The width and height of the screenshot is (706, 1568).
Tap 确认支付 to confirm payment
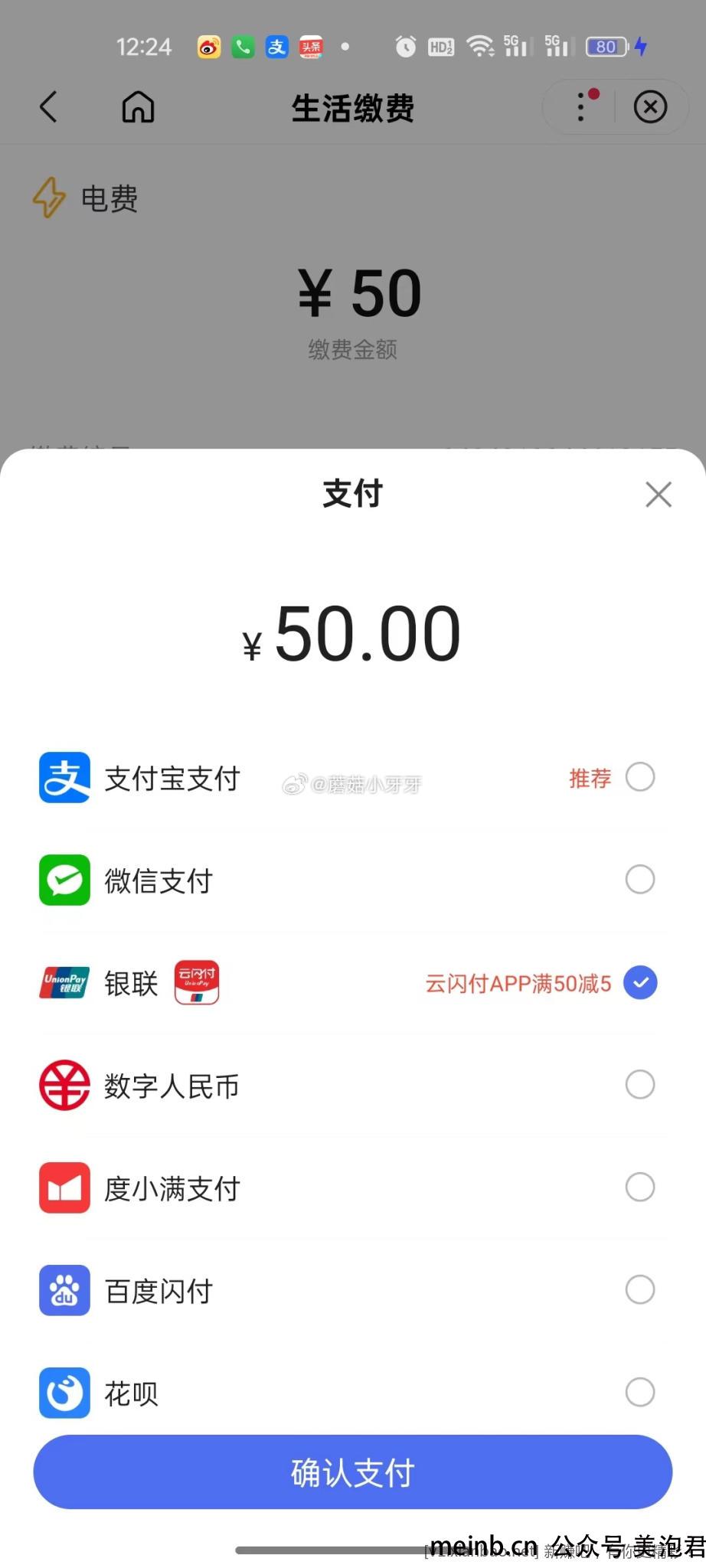pos(353,1472)
